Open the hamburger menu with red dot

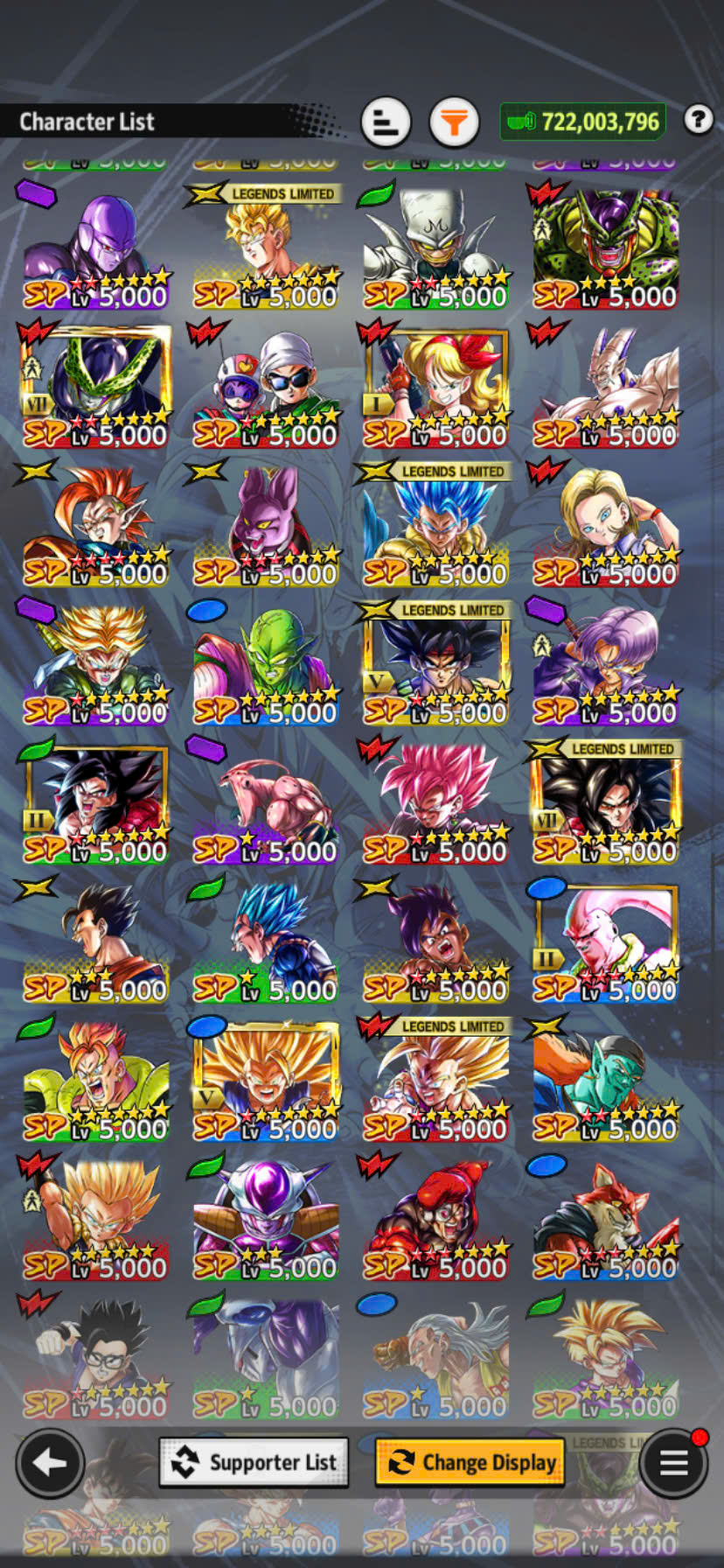[x=672, y=1462]
